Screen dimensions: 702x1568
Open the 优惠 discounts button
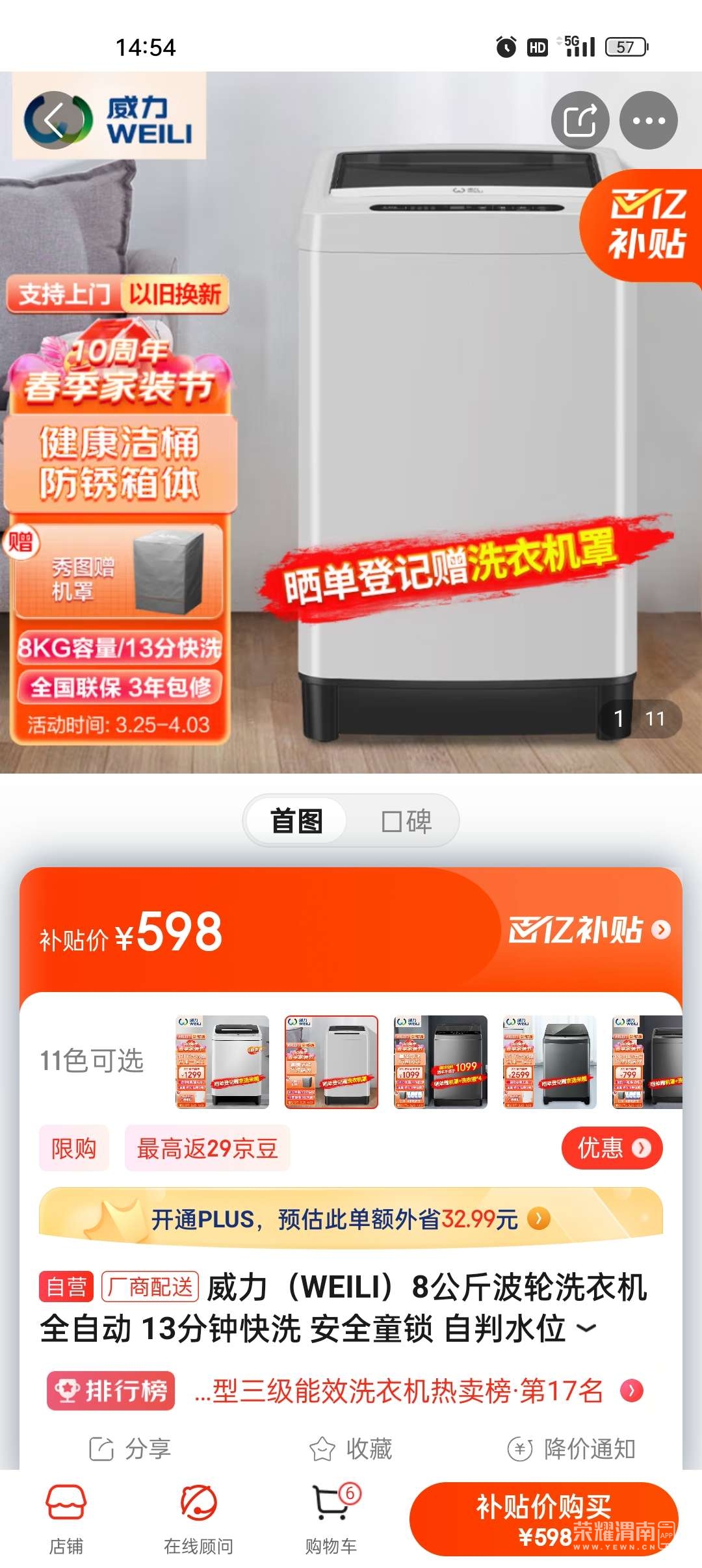(612, 1148)
